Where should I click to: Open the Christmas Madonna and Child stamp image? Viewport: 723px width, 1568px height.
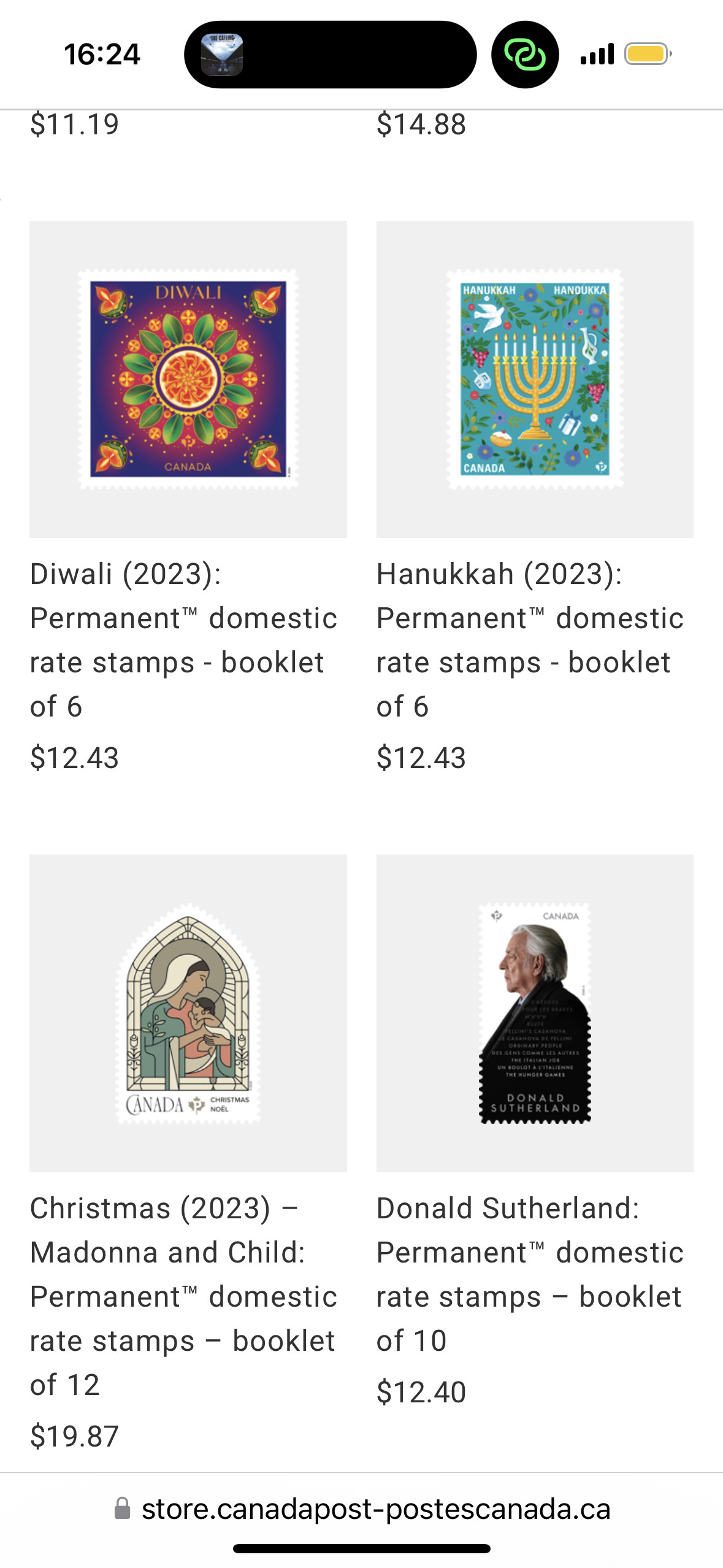click(x=188, y=1013)
